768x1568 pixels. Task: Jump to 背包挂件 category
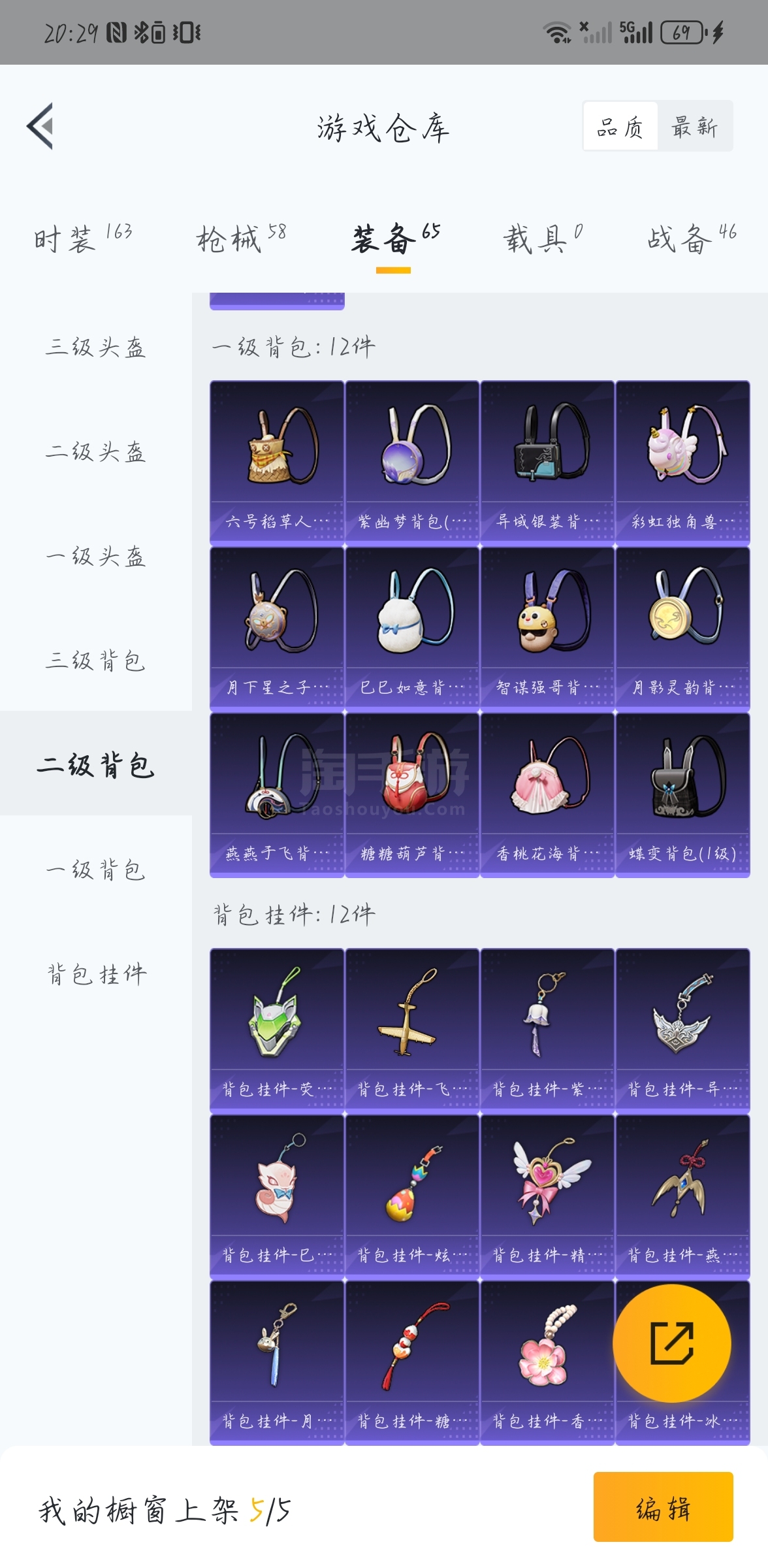(96, 974)
